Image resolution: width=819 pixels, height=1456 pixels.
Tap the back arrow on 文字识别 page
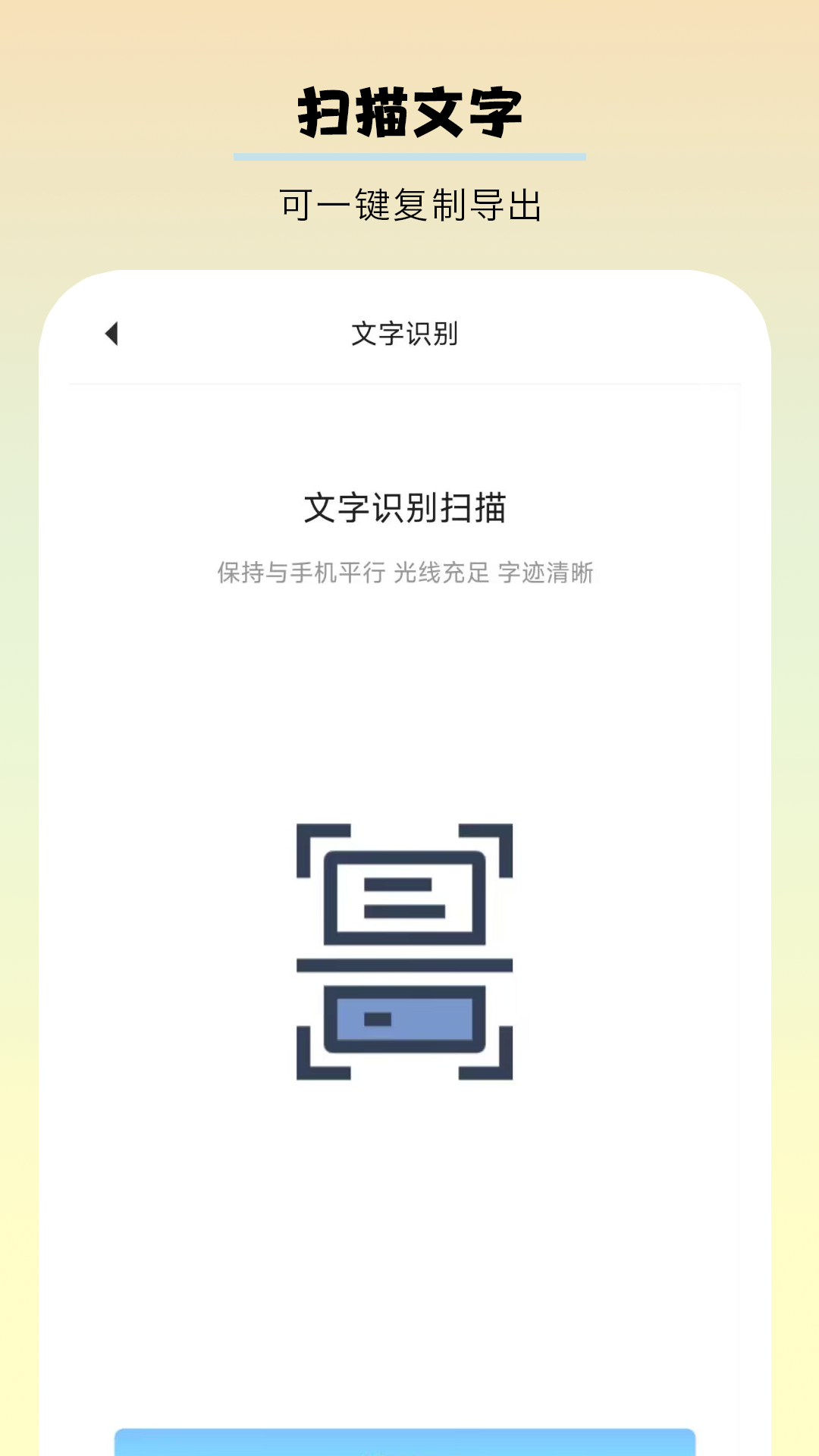point(112,334)
